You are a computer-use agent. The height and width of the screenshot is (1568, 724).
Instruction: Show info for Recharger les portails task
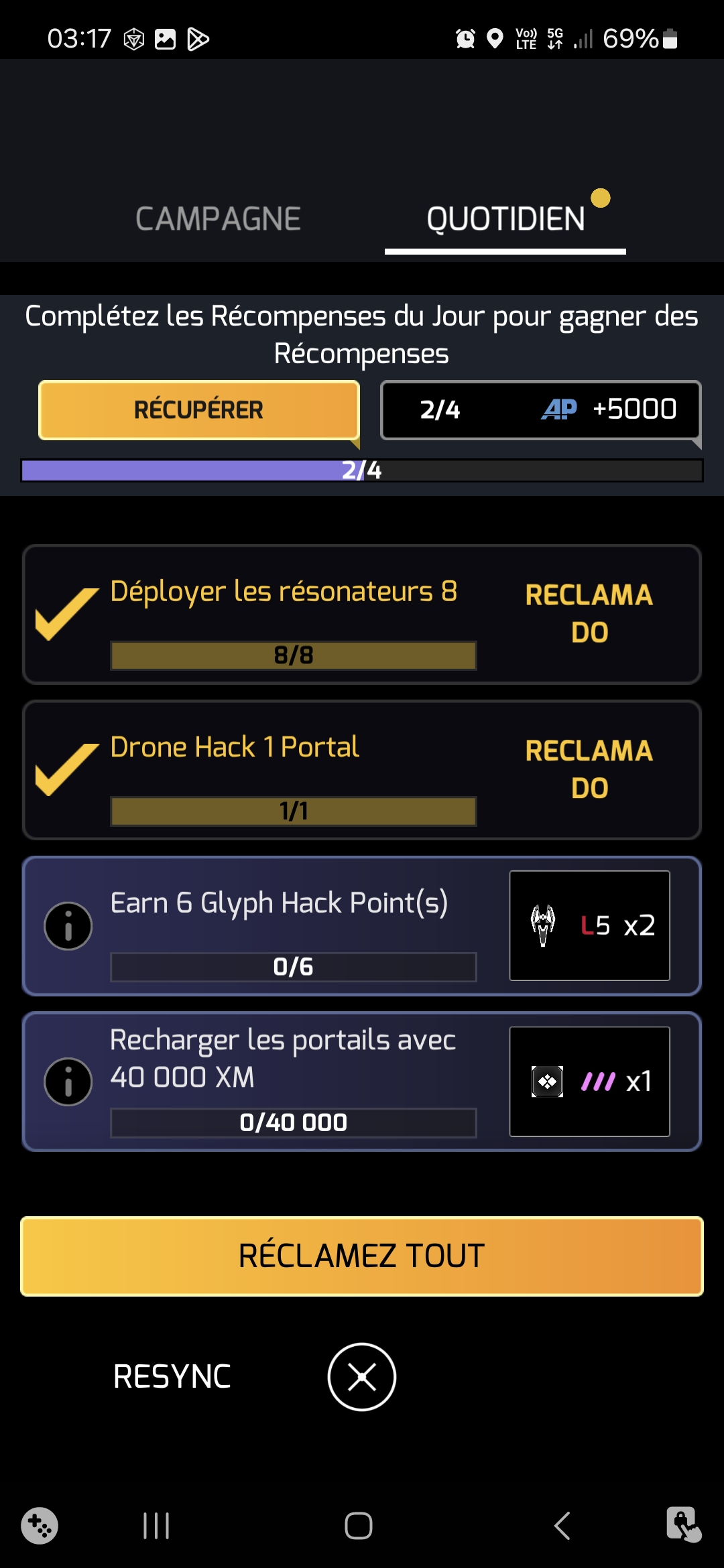[68, 1082]
